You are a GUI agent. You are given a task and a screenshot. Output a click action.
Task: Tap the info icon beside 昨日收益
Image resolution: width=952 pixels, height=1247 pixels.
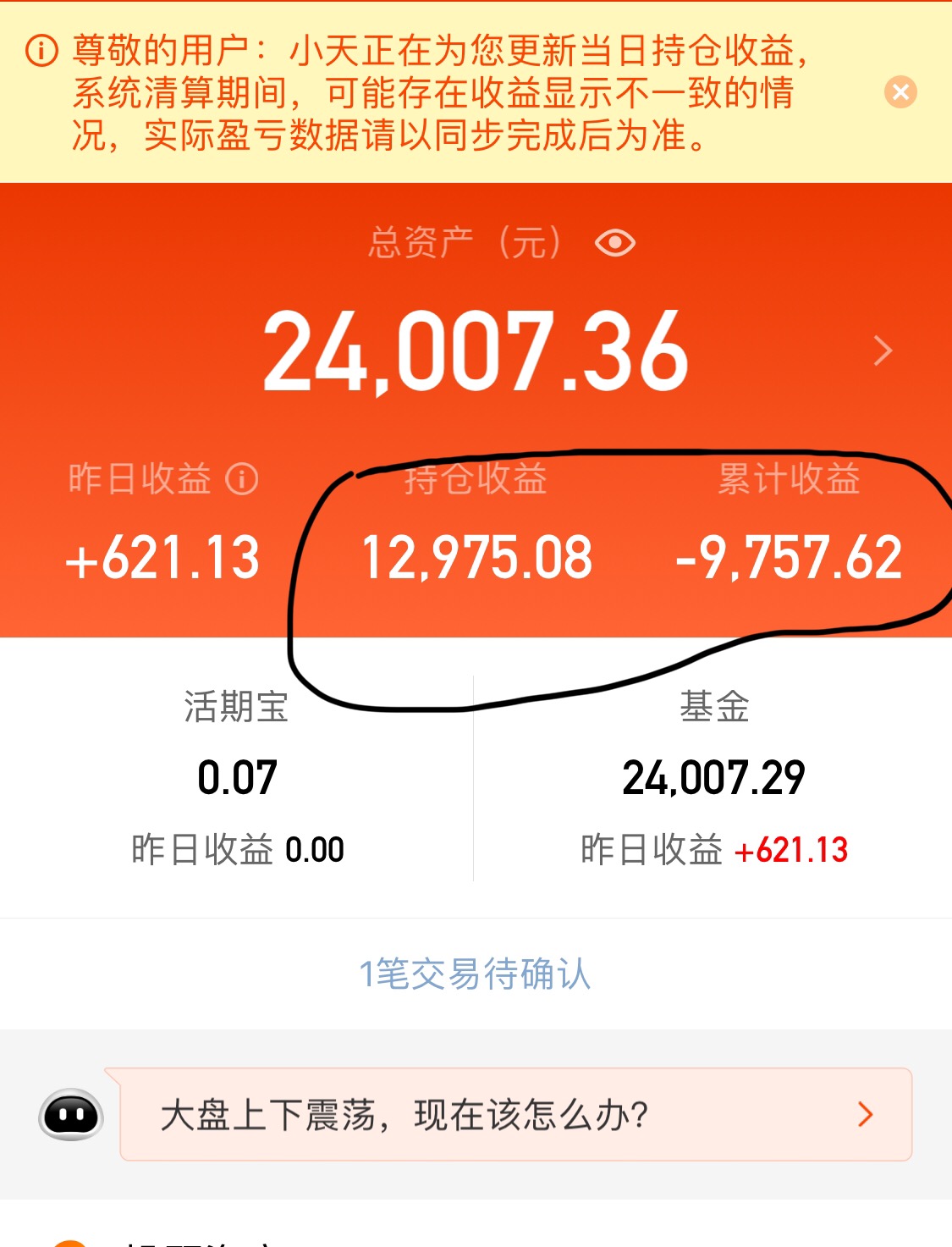point(242,479)
